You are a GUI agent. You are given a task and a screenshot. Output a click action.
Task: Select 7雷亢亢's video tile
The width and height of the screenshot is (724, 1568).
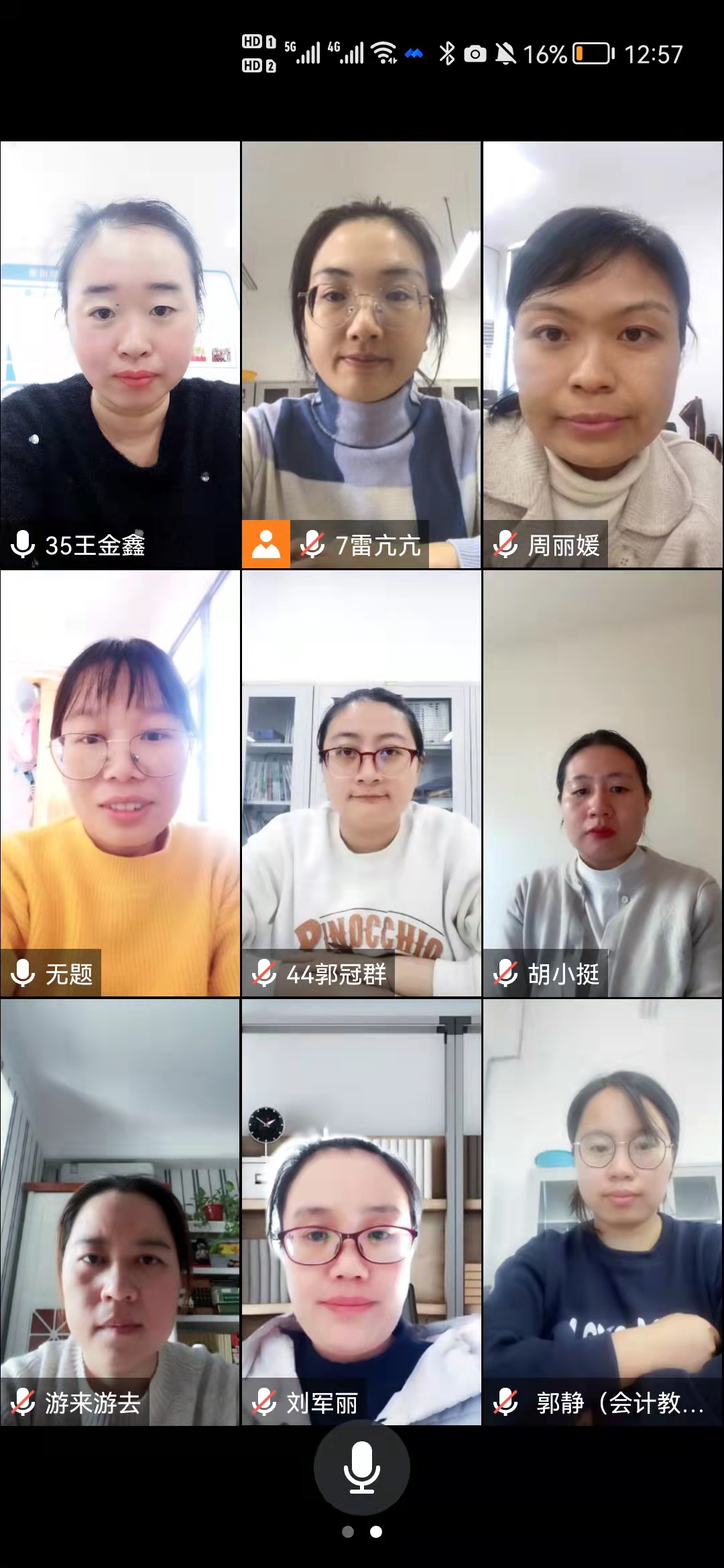coord(361,355)
